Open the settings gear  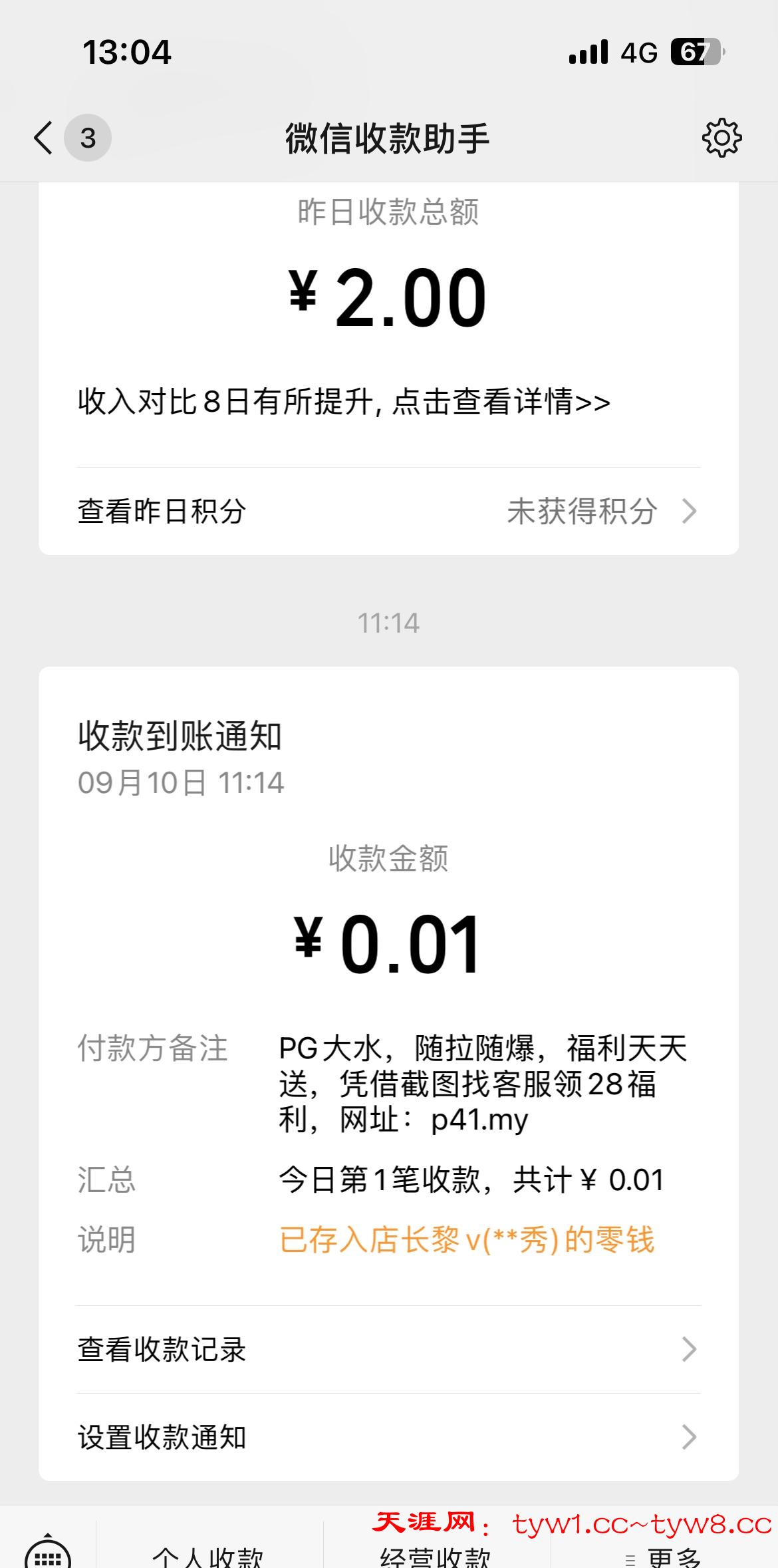721,138
